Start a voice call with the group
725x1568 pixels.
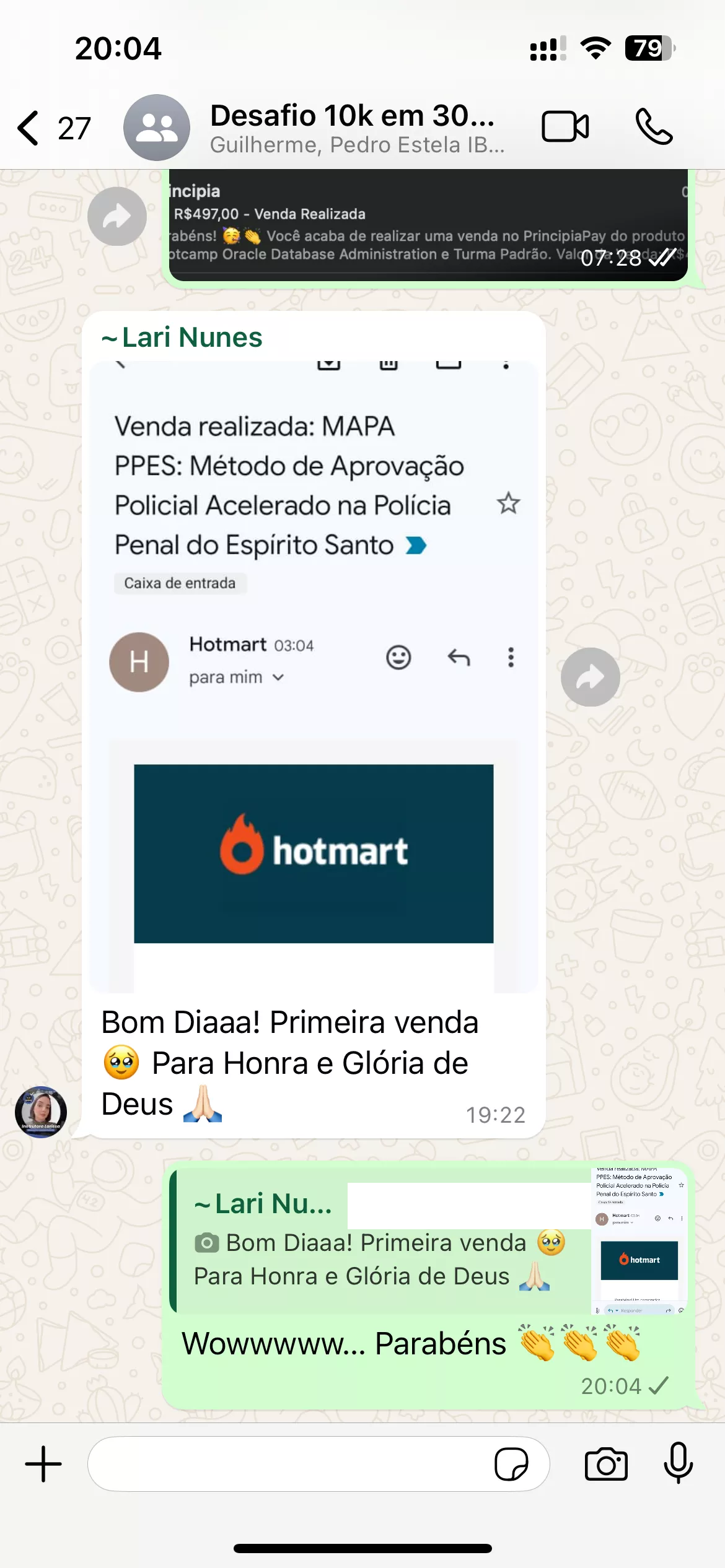pyautogui.click(x=654, y=127)
